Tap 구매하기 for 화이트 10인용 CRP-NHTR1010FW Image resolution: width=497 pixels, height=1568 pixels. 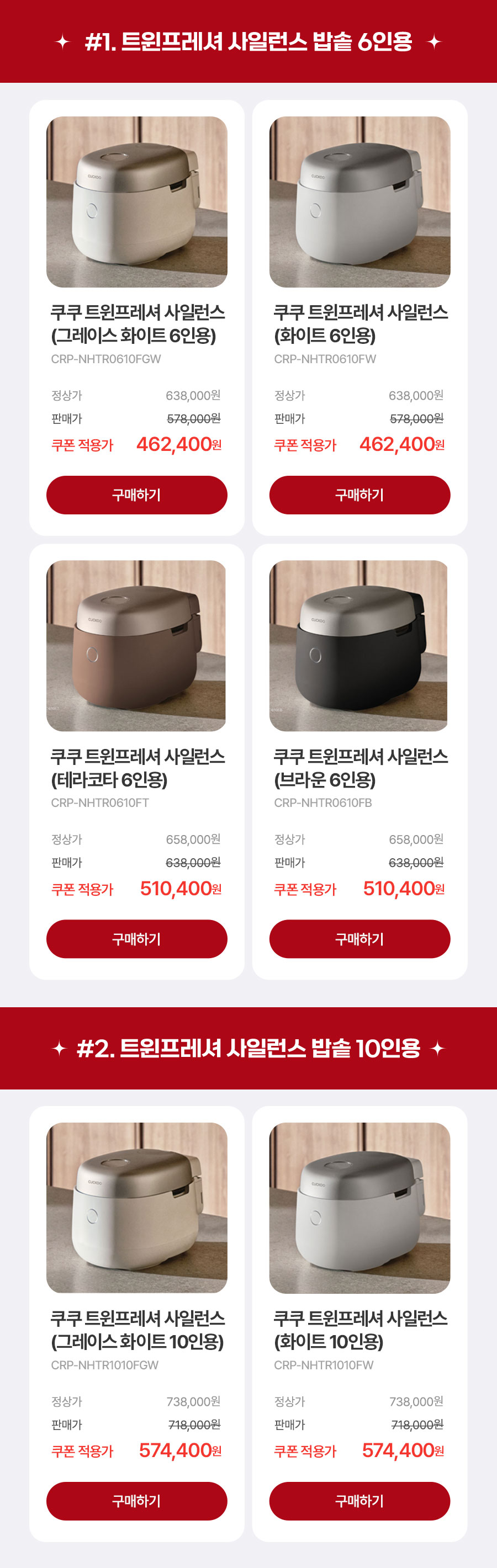click(359, 1501)
